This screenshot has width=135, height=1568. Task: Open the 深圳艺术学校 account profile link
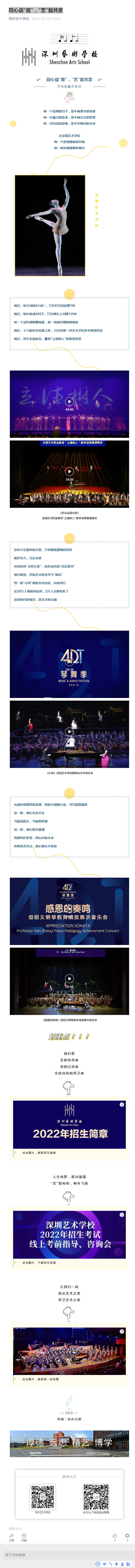coord(18,19)
